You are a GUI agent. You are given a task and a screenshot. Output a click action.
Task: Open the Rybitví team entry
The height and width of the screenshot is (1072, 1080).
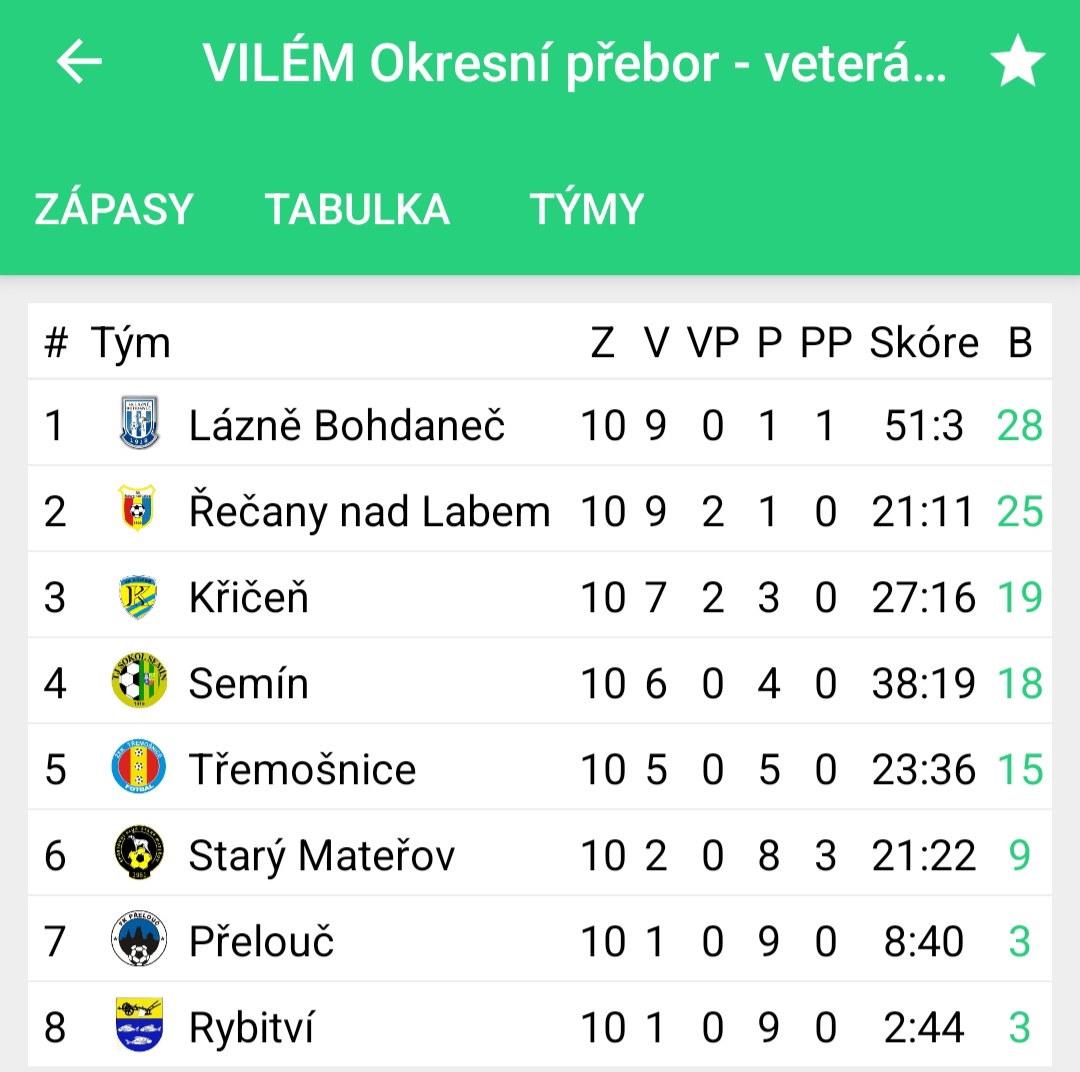[251, 1028]
